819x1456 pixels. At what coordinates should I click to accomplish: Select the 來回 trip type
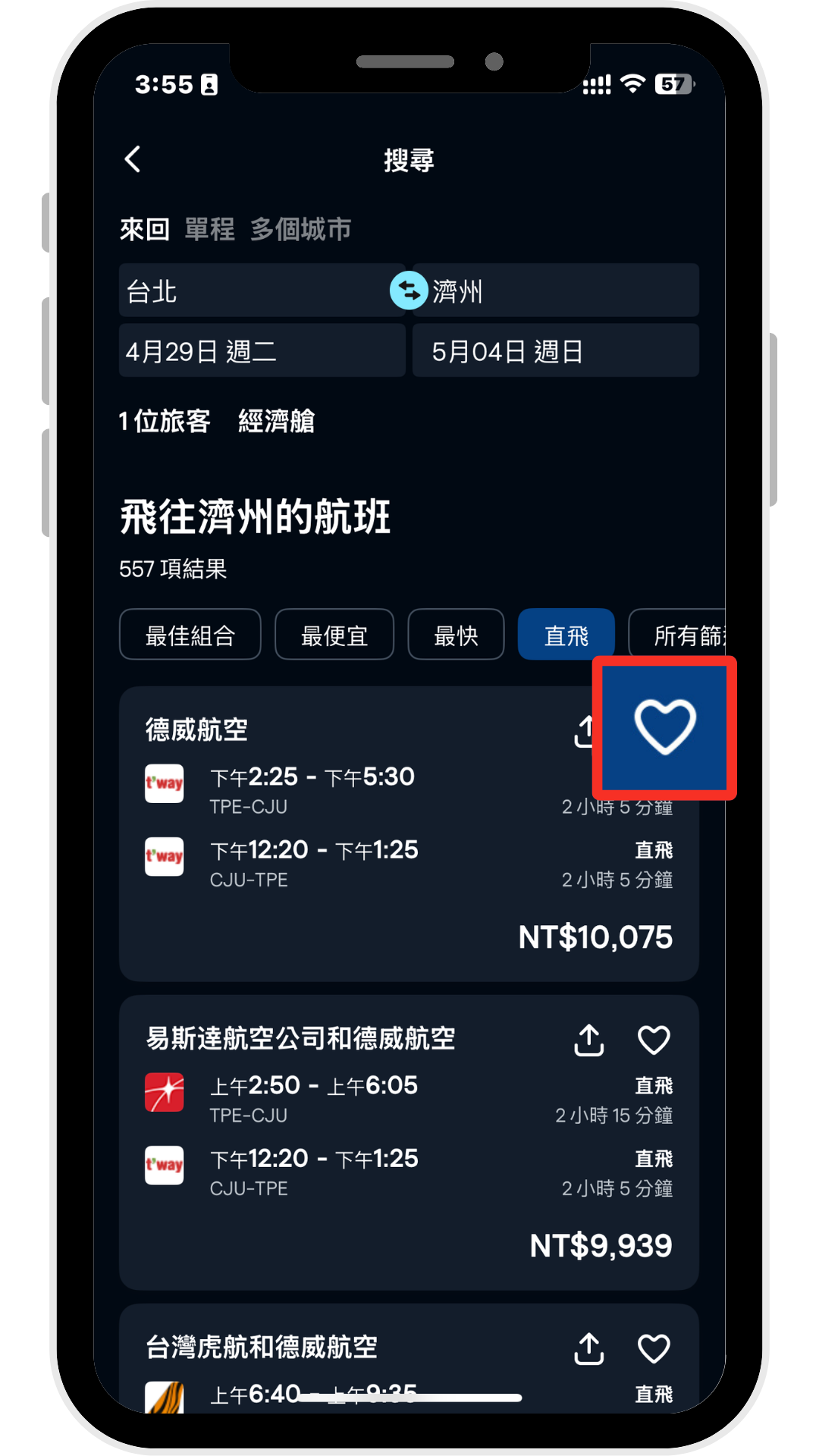(144, 229)
